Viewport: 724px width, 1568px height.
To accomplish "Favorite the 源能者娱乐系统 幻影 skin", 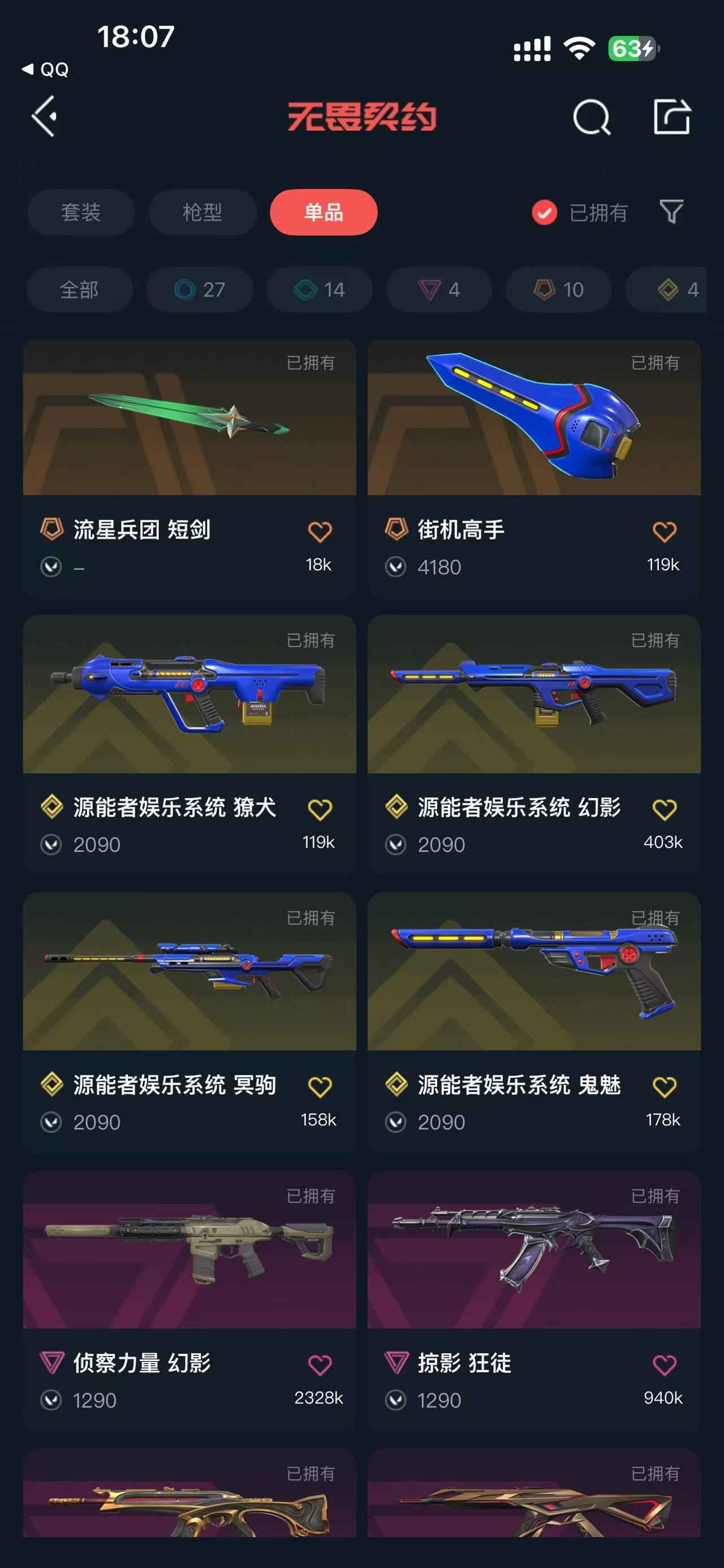I will tap(664, 810).
